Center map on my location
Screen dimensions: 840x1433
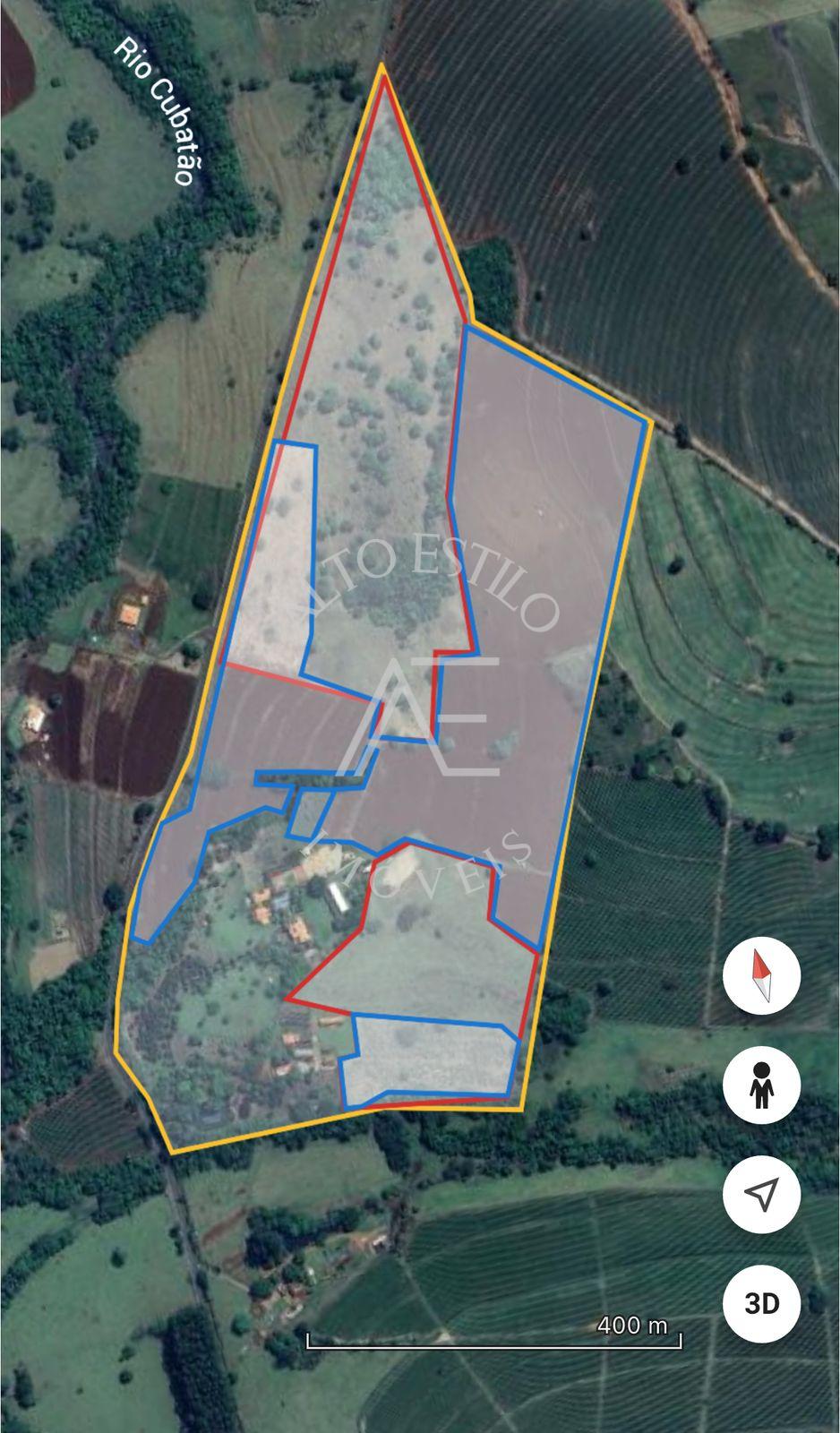(x=761, y=1194)
